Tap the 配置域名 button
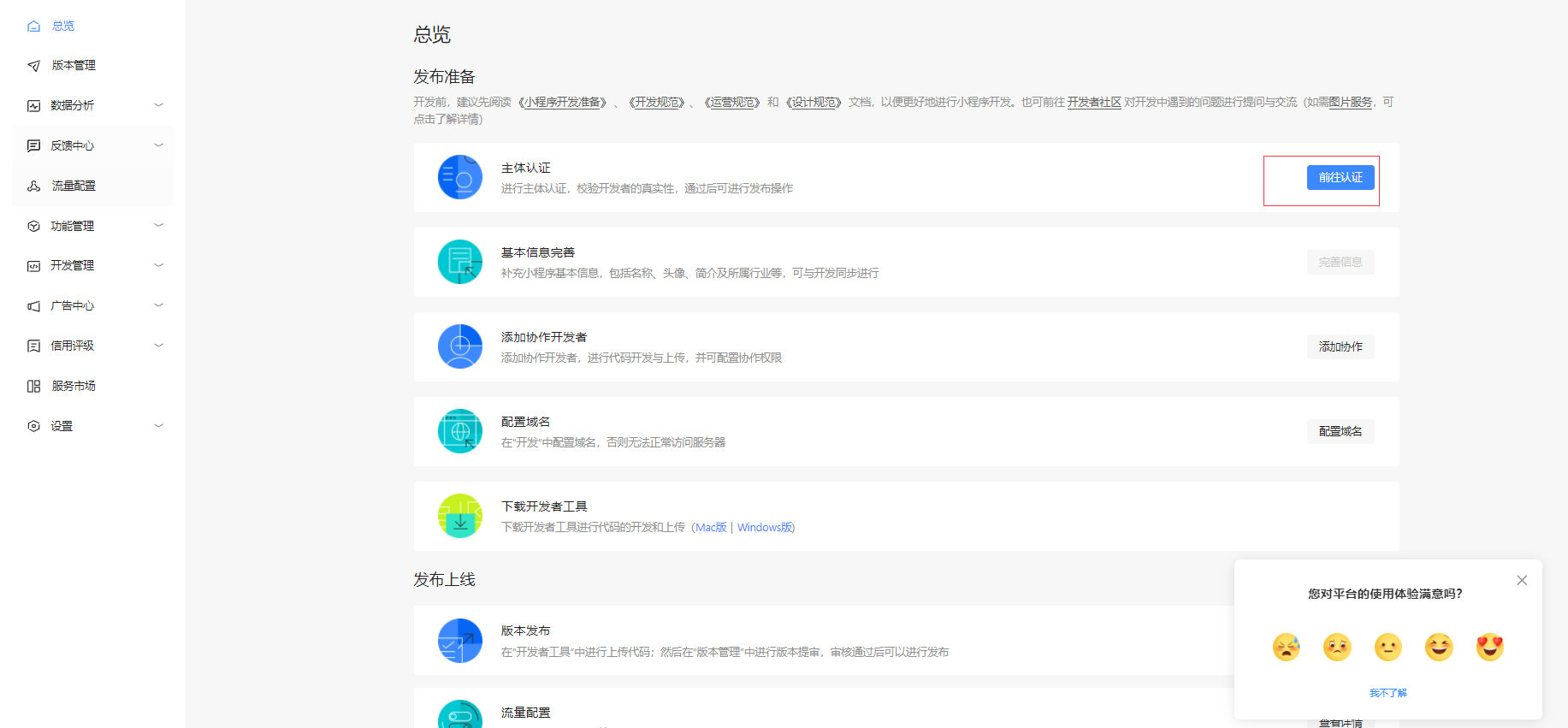This screenshot has height=728, width=1568. (1340, 431)
